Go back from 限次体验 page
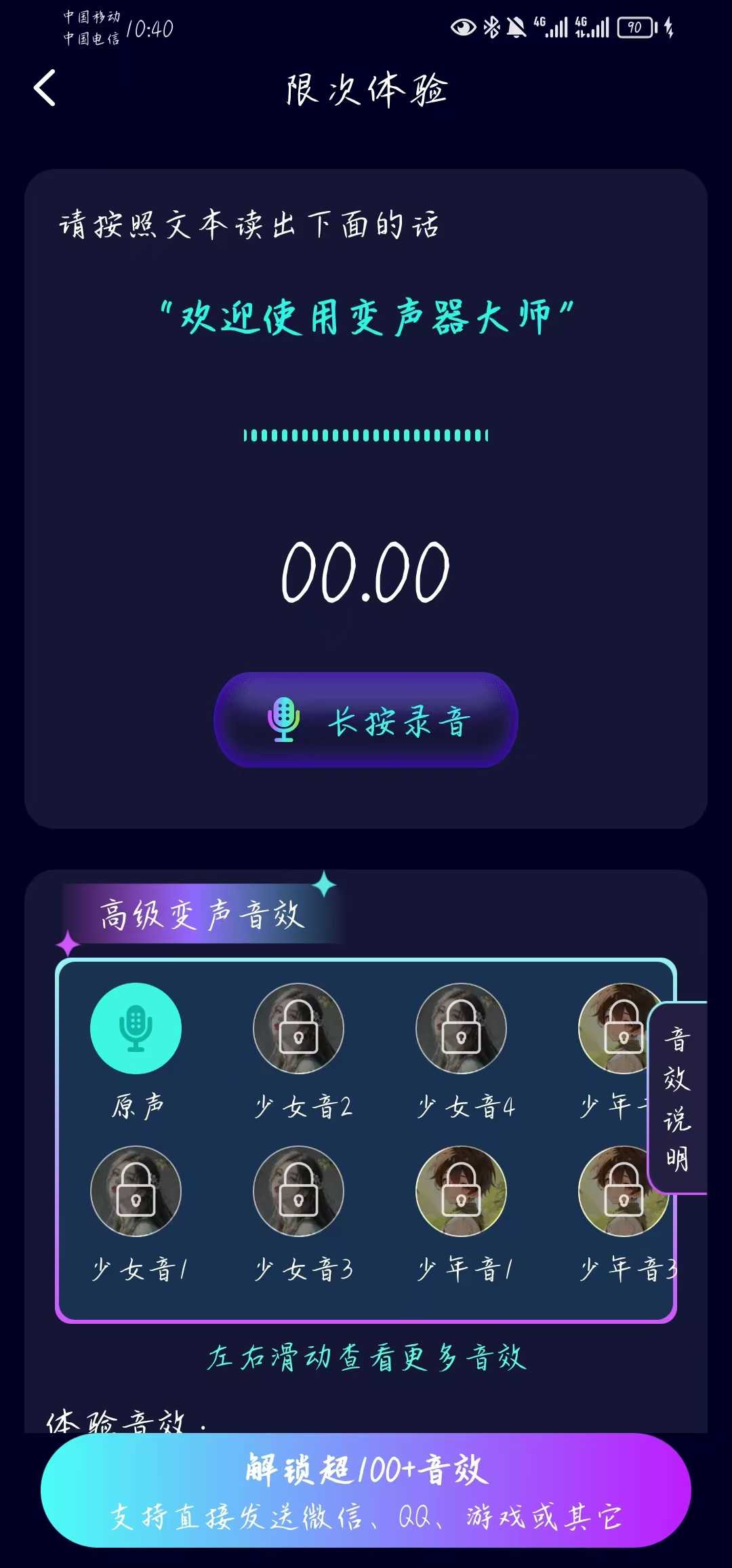This screenshot has width=732, height=1568. pyautogui.click(x=45, y=88)
